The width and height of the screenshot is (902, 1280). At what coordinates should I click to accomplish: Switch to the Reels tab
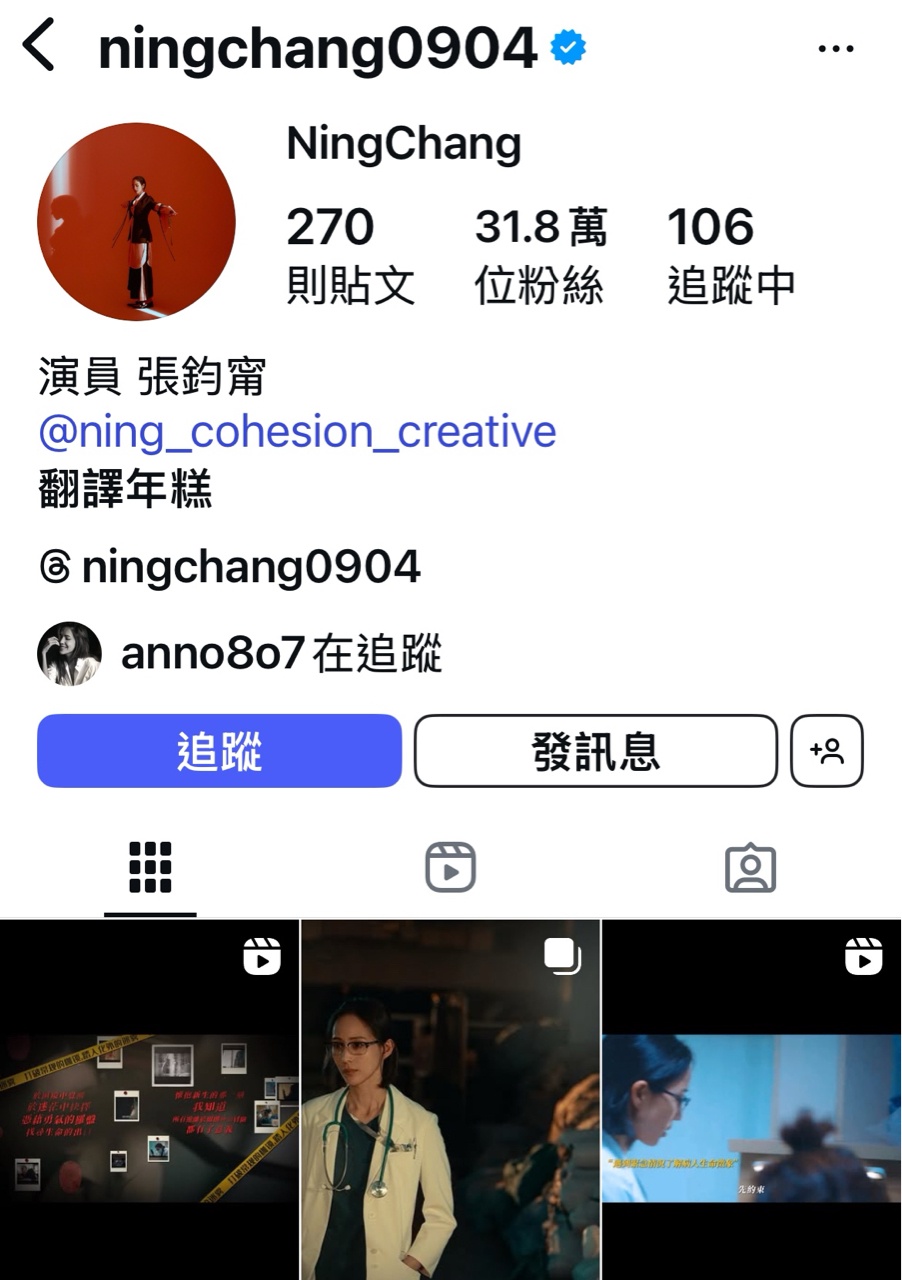[450, 867]
